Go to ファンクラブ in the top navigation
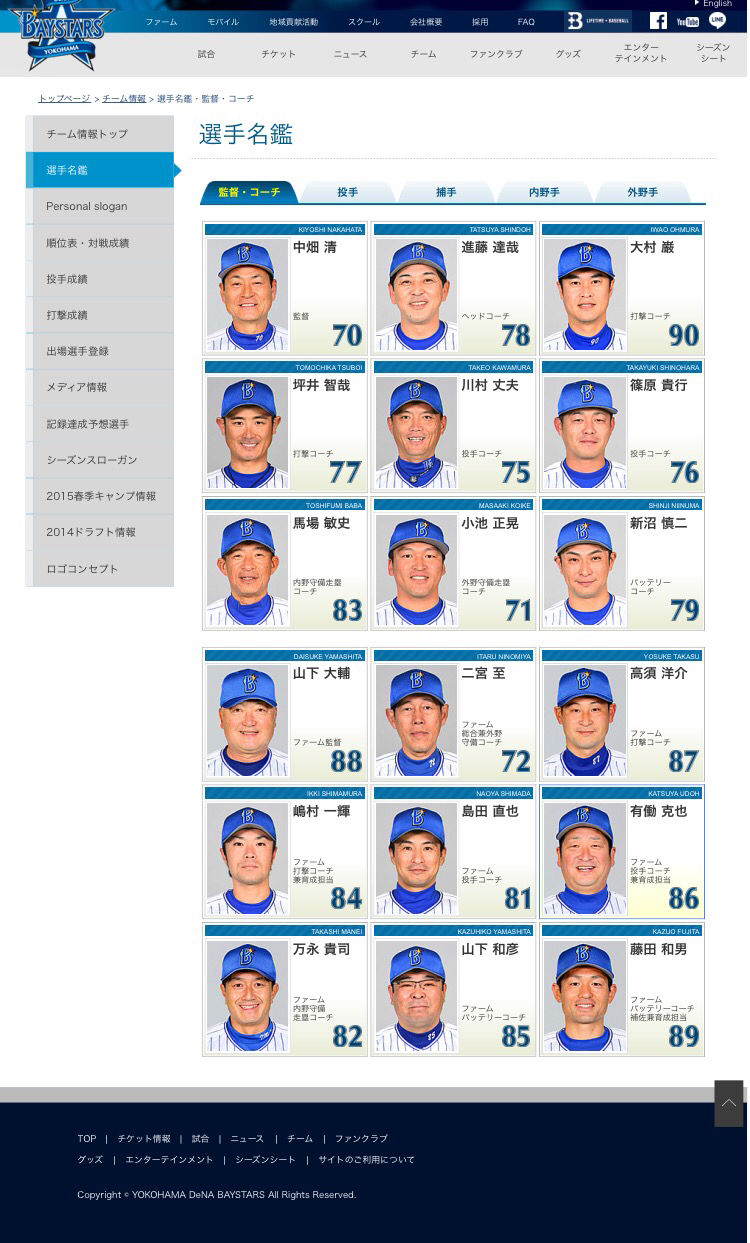750x1243 pixels. click(496, 54)
